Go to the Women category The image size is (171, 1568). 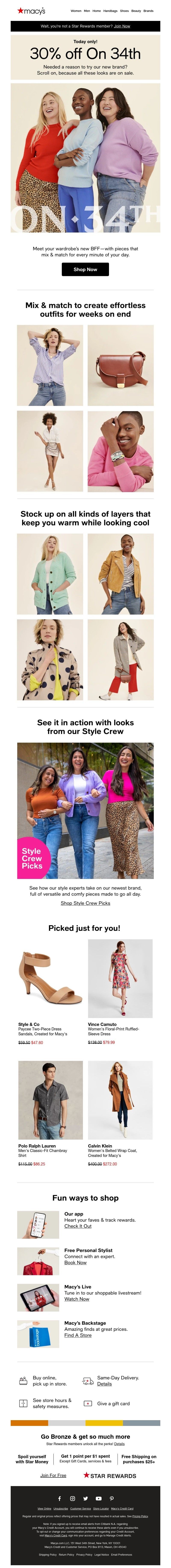click(x=76, y=11)
